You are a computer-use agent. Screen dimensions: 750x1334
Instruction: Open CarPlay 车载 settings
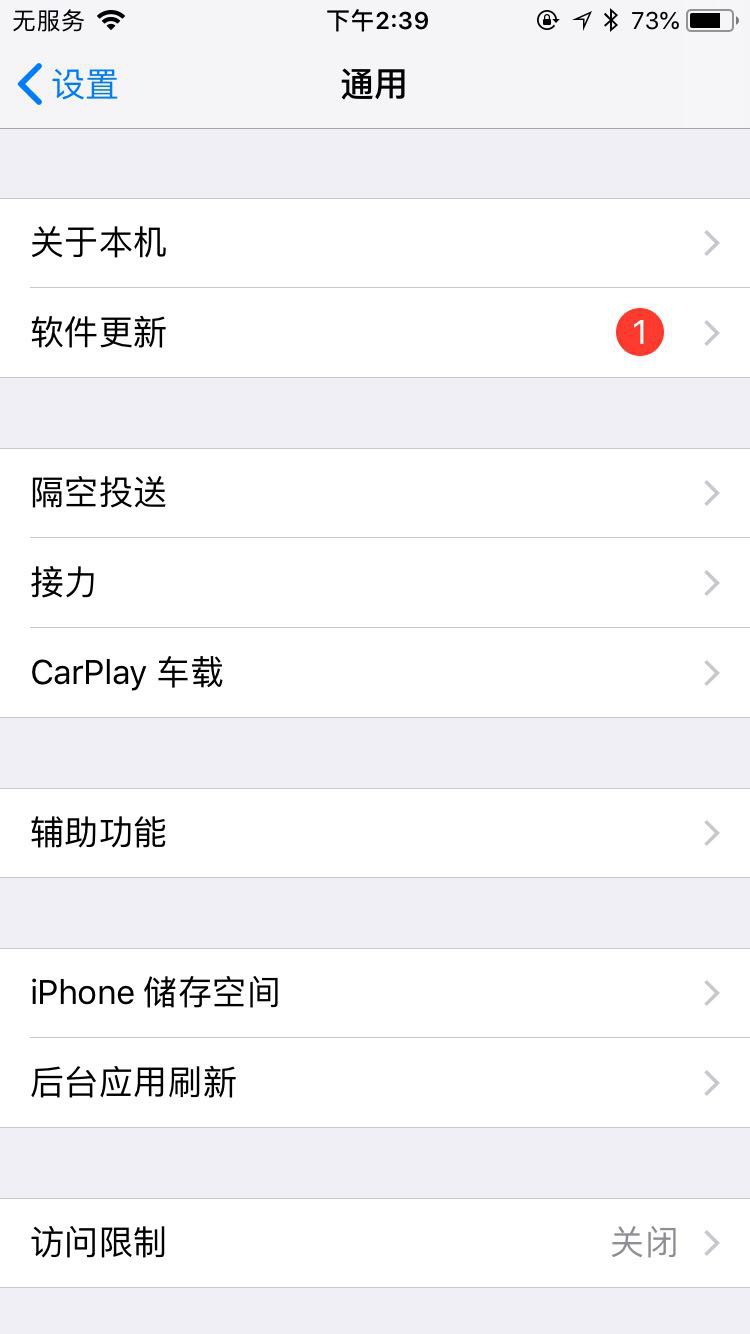(375, 673)
